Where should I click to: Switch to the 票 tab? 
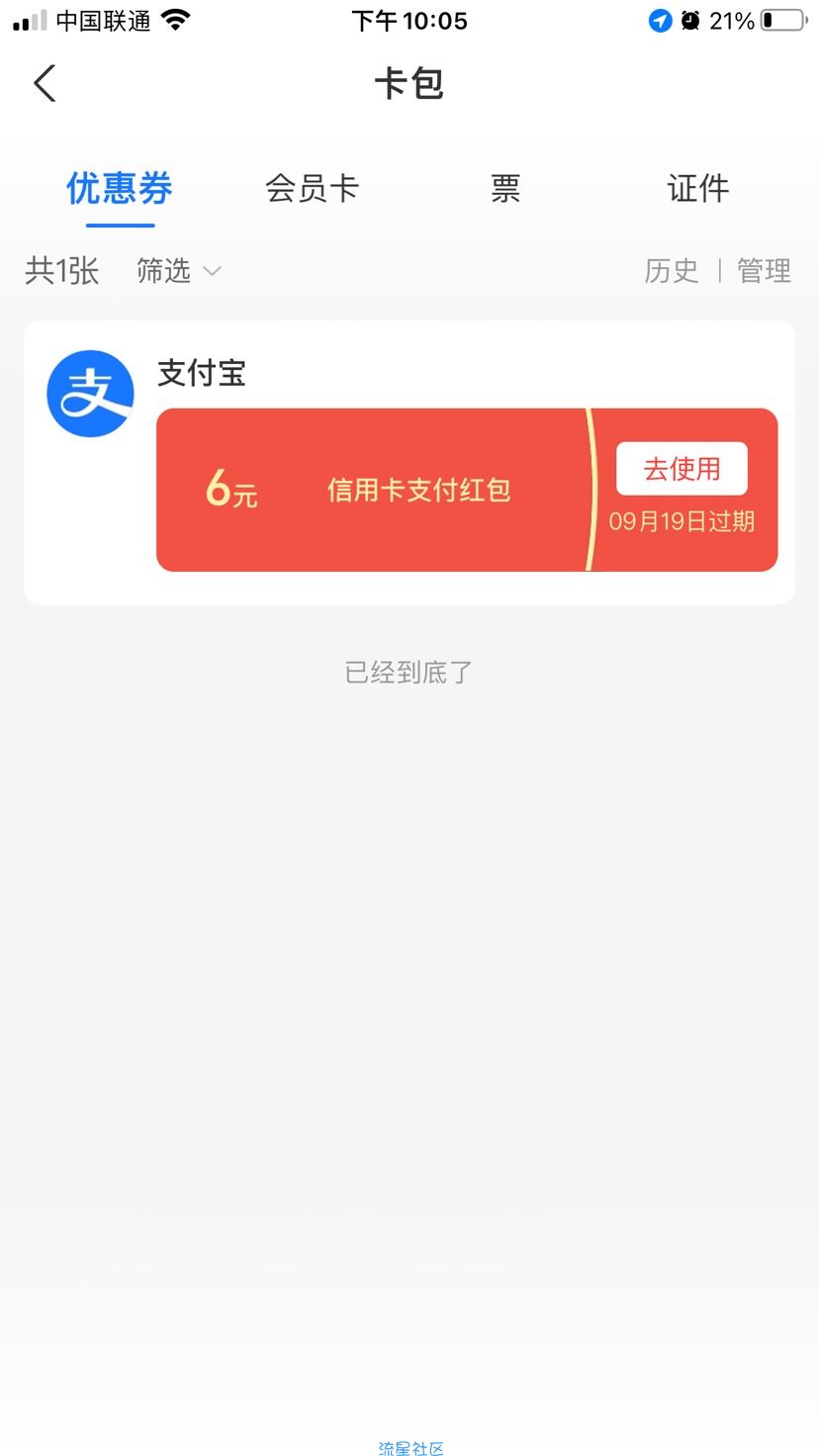(505, 188)
